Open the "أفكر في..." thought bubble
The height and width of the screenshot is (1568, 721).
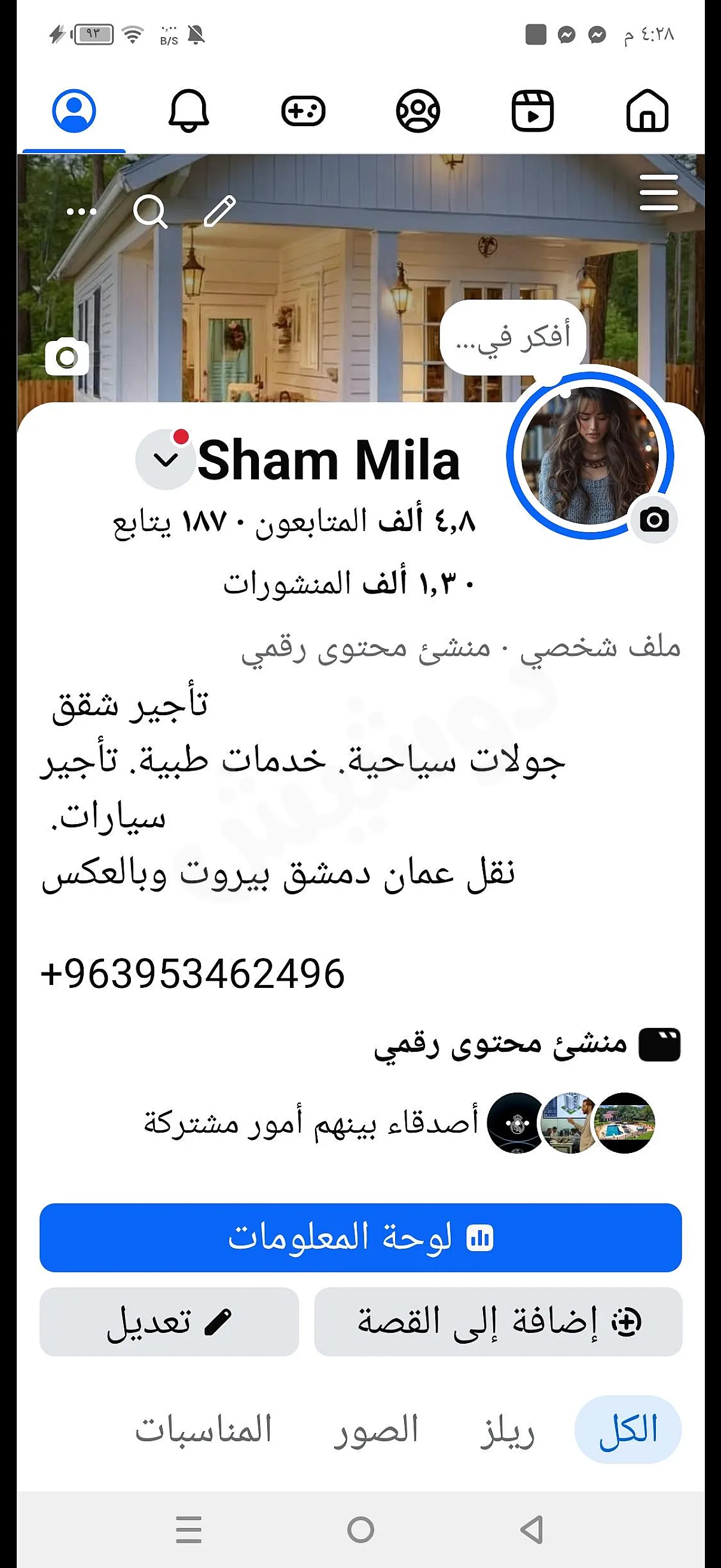click(x=513, y=337)
